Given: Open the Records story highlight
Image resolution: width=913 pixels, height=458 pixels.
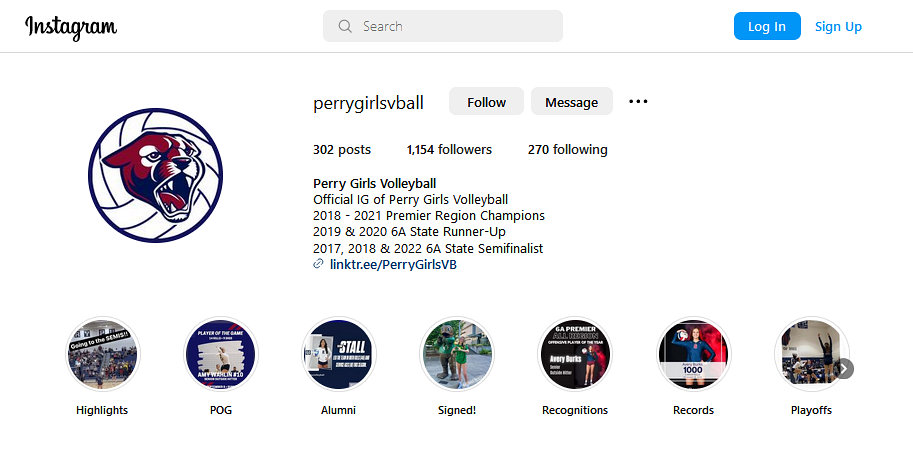Looking at the screenshot, I should (693, 355).
